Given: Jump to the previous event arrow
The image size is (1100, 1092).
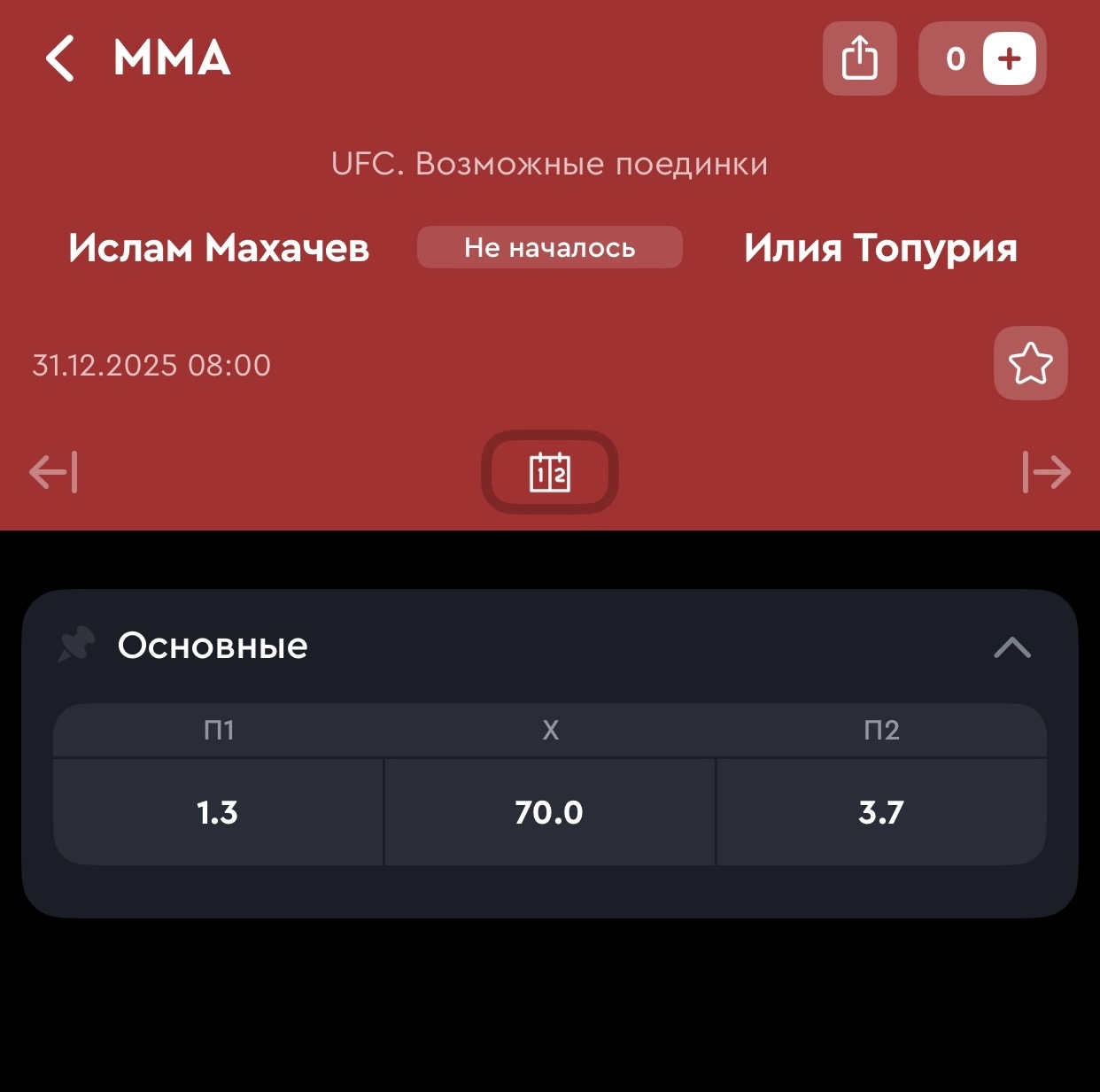Looking at the screenshot, I should [x=54, y=472].
